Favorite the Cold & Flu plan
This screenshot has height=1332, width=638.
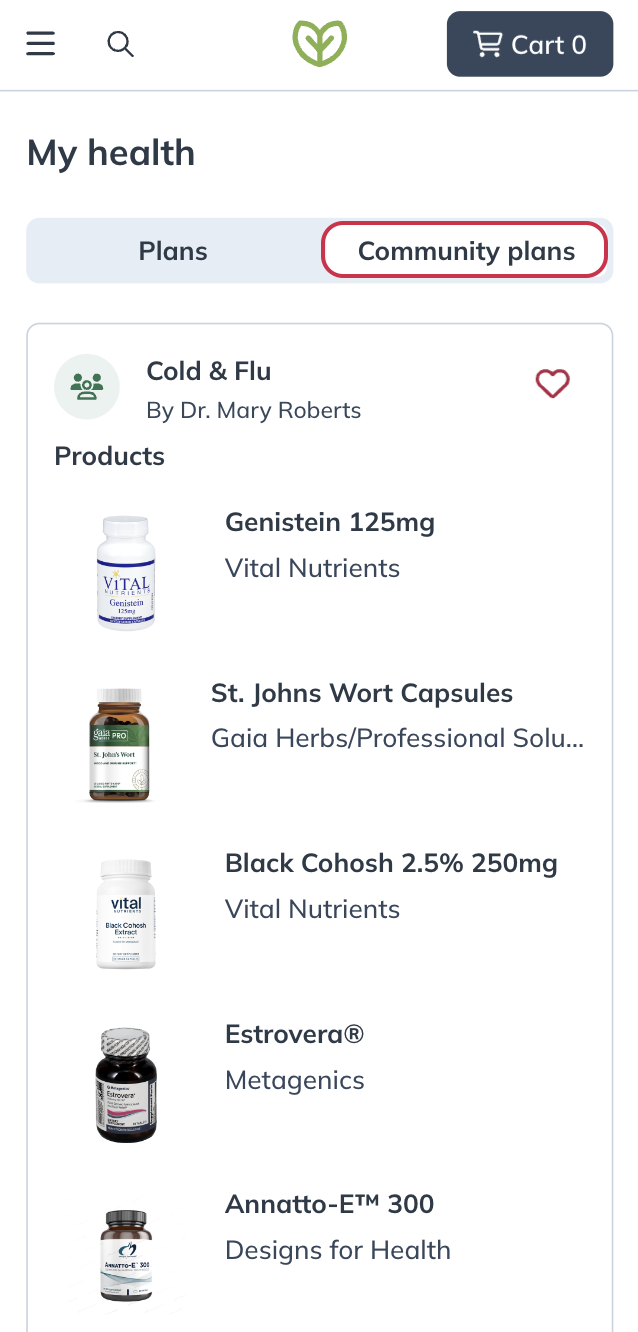point(552,384)
